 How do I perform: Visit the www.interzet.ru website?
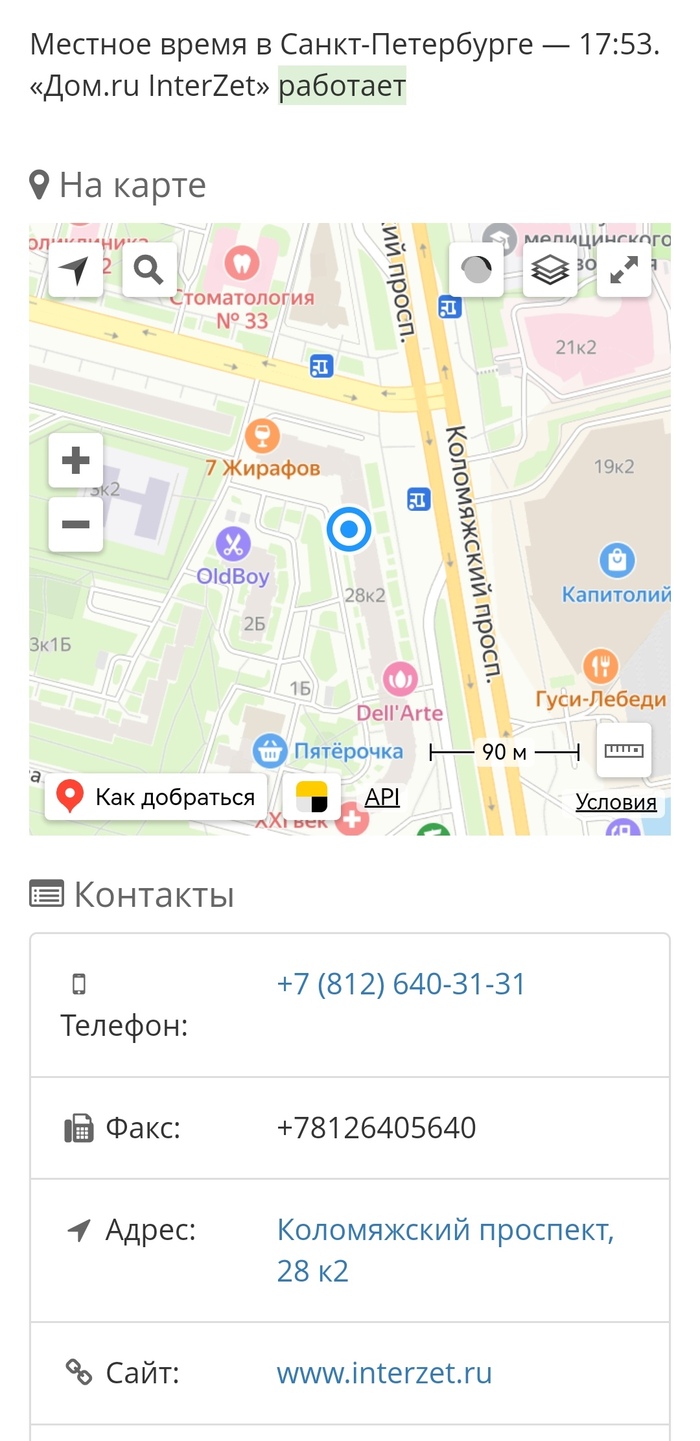[x=384, y=1373]
